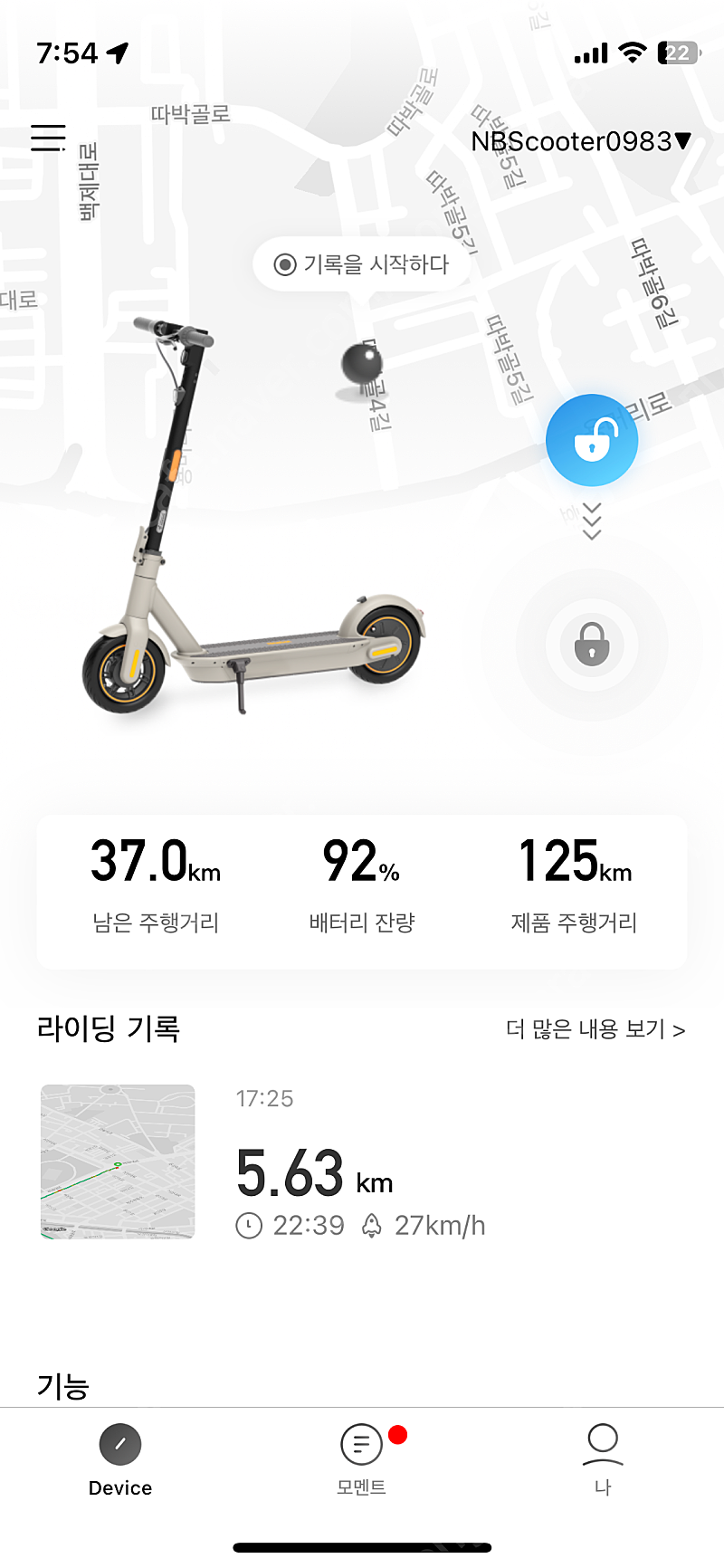Expand the double chevron below the unlock button
This screenshot has height=1568, width=724.
[x=592, y=521]
